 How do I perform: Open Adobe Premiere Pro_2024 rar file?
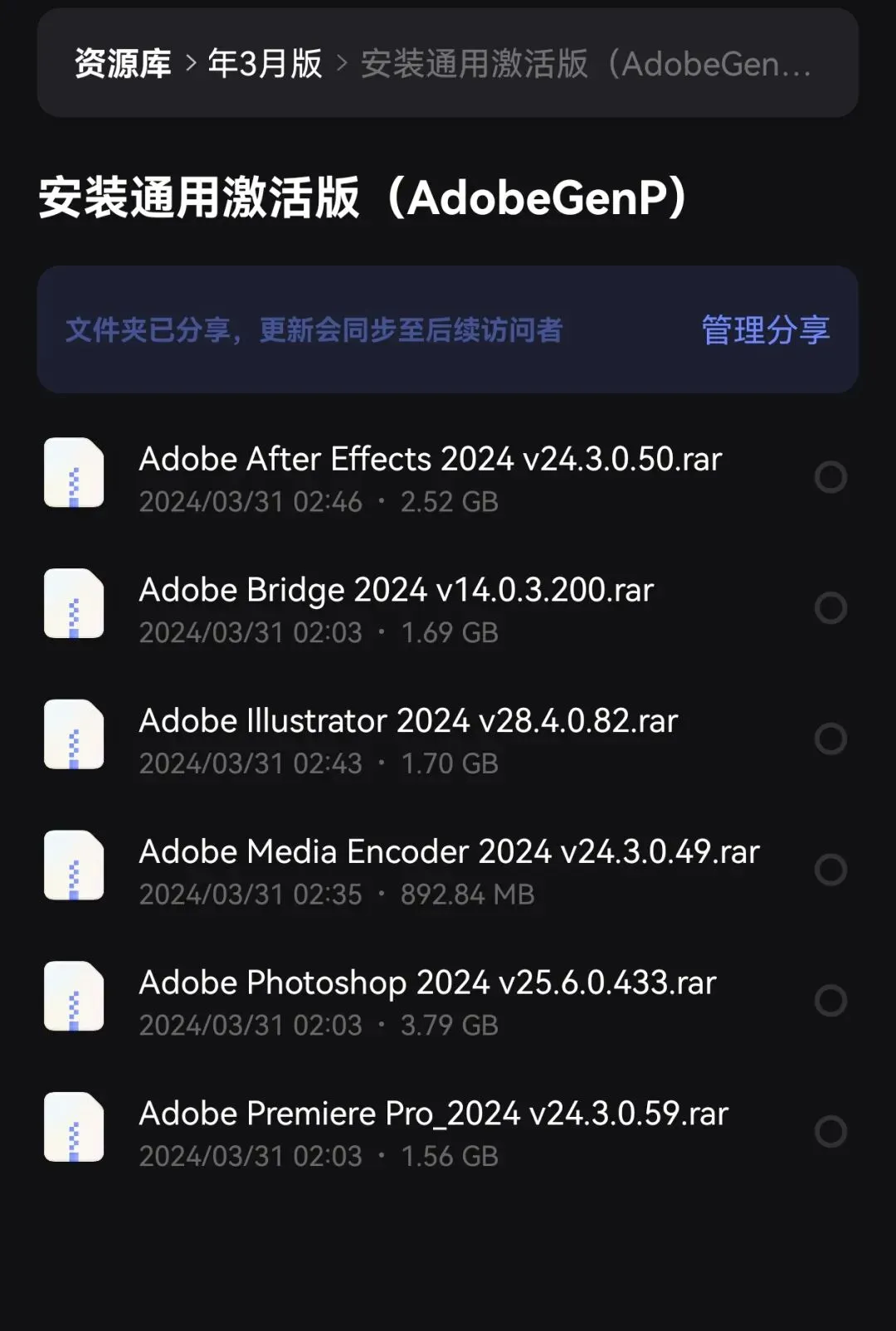[x=433, y=1114]
